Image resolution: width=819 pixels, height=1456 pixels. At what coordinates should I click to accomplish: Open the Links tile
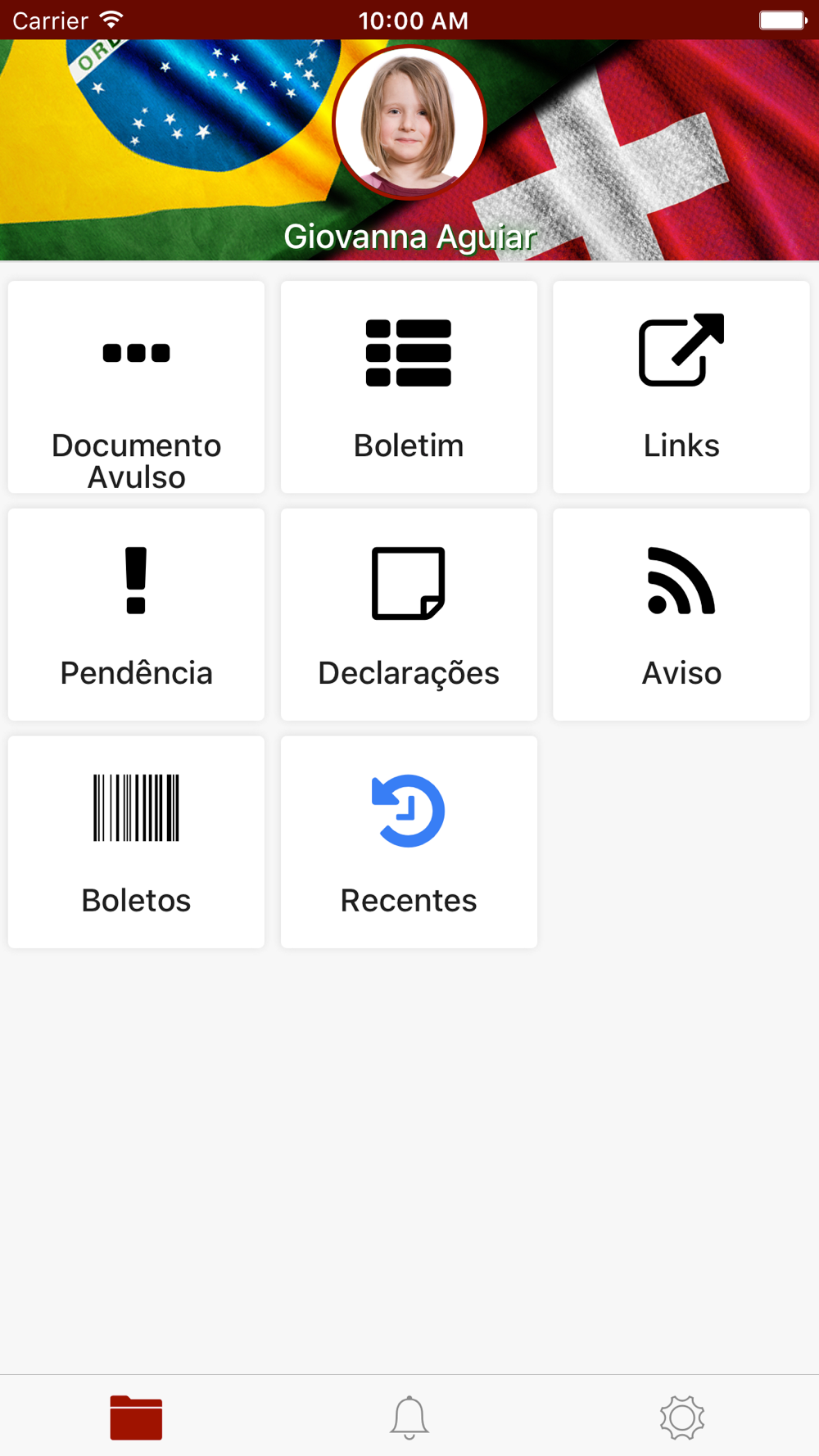tap(681, 387)
